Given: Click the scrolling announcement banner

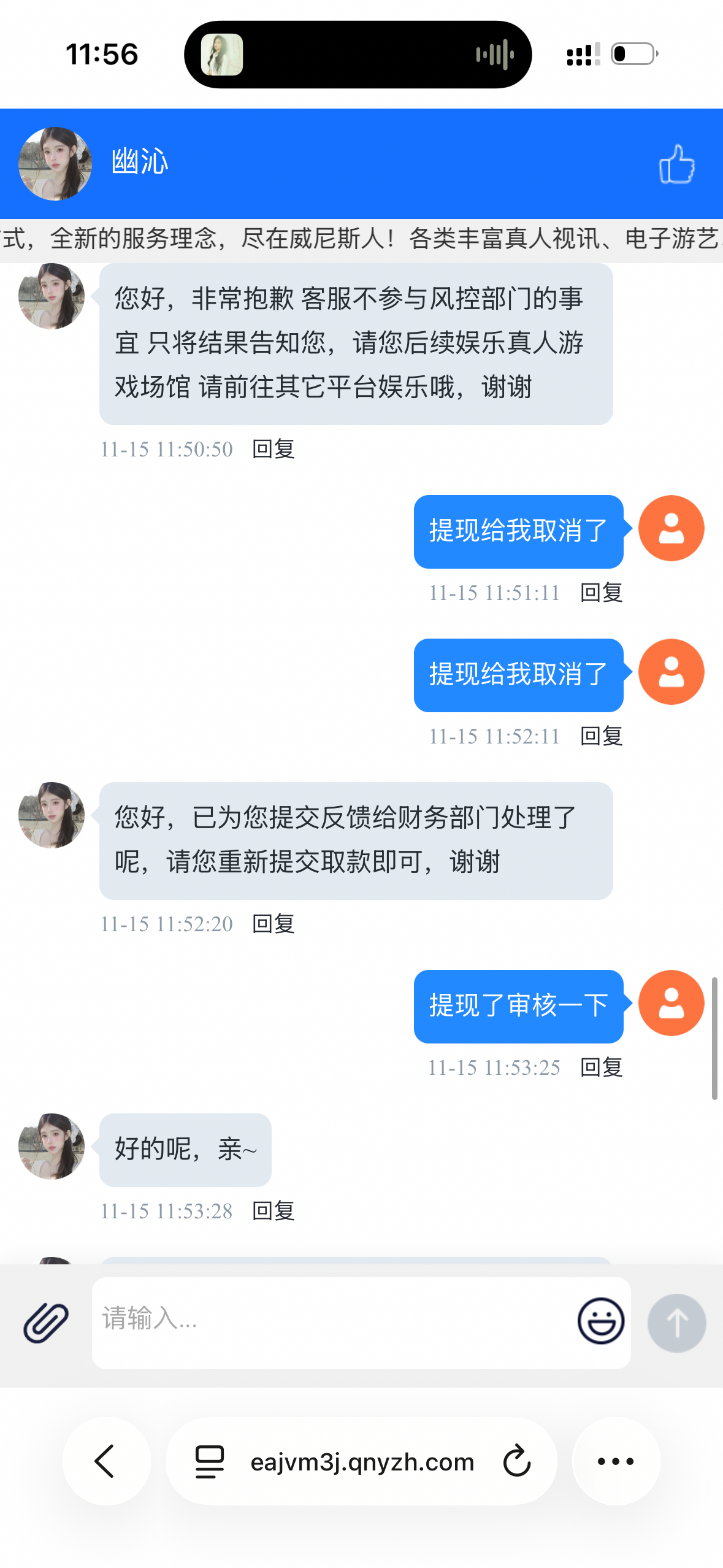Looking at the screenshot, I should coord(361,239).
